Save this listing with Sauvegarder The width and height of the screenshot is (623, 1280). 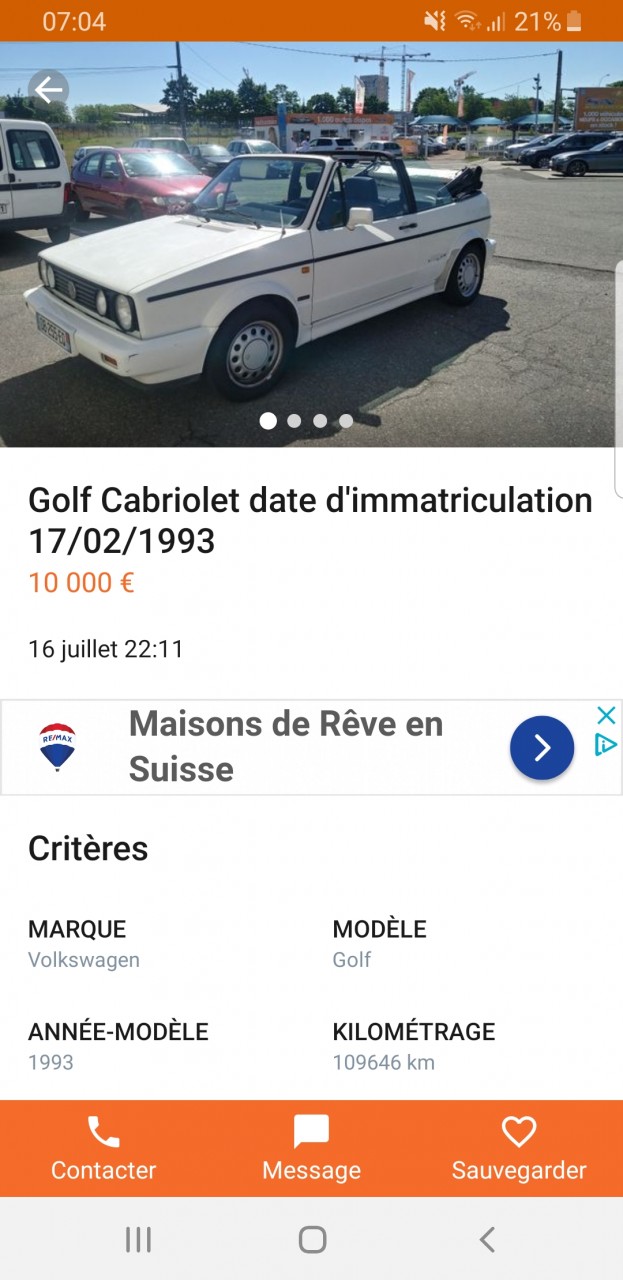tap(519, 1149)
